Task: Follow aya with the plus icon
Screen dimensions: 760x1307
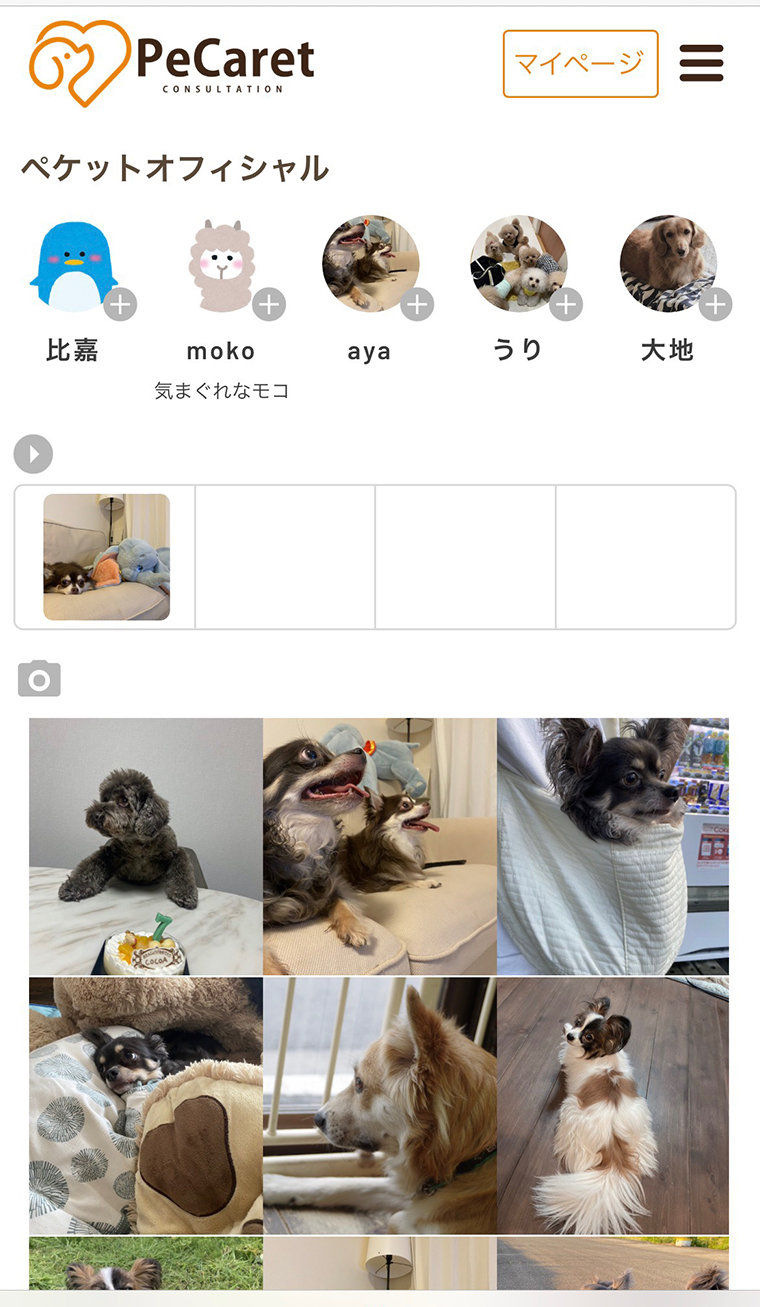Action: 417,303
